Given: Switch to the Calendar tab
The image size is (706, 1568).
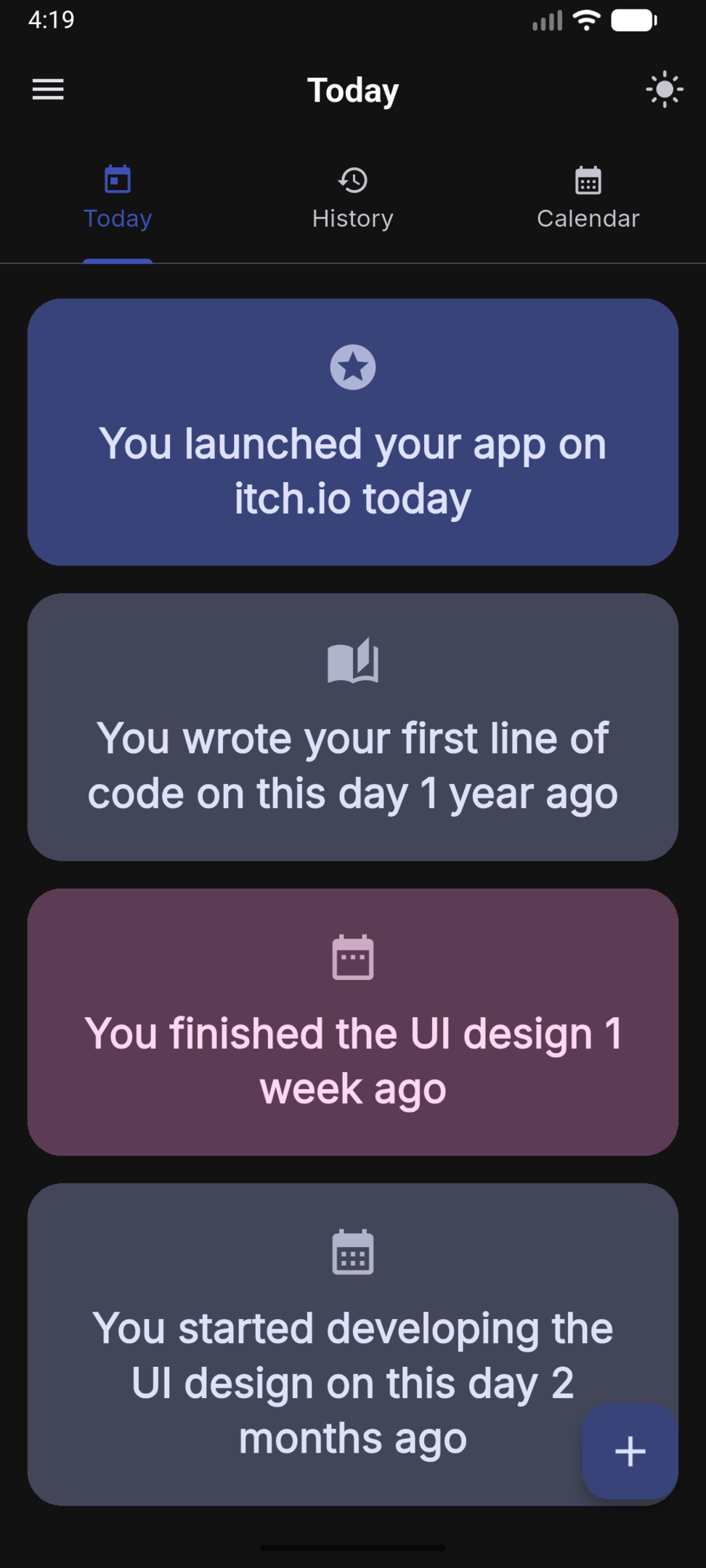Looking at the screenshot, I should click(588, 198).
